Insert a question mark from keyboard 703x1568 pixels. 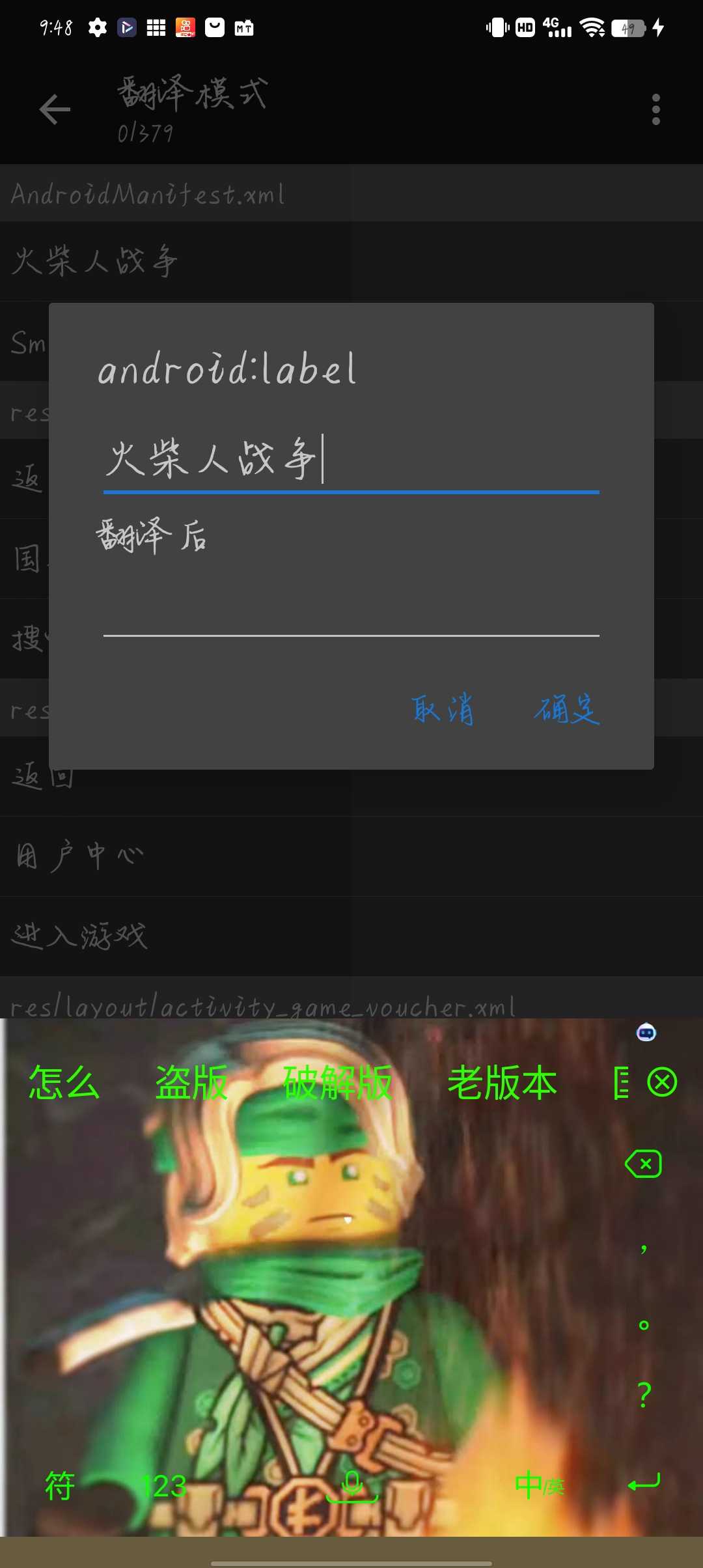point(644,1395)
